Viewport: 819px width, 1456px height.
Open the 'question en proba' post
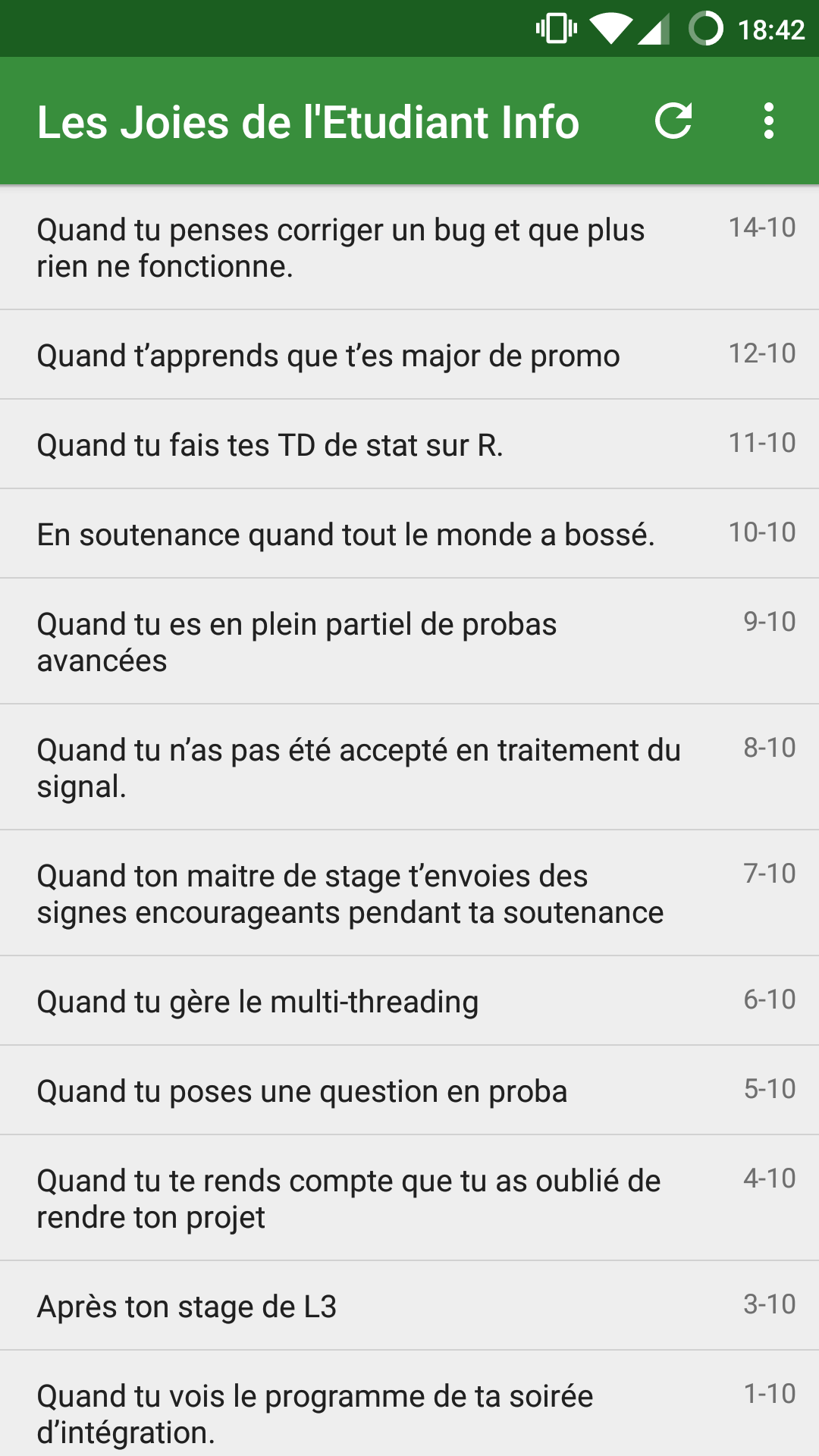[x=409, y=1090]
